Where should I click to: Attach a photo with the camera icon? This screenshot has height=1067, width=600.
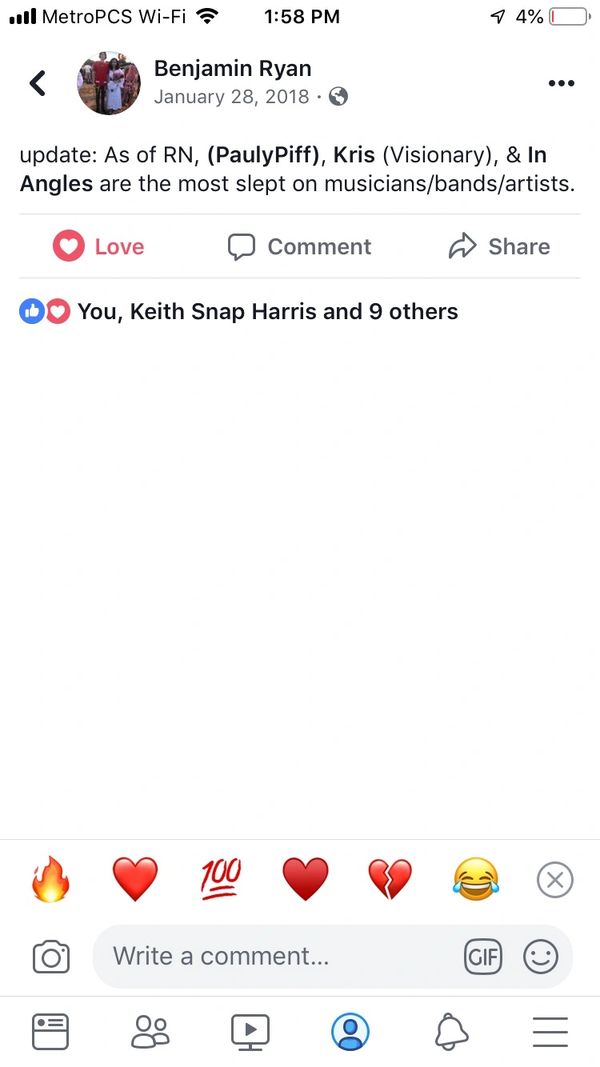click(x=51, y=957)
